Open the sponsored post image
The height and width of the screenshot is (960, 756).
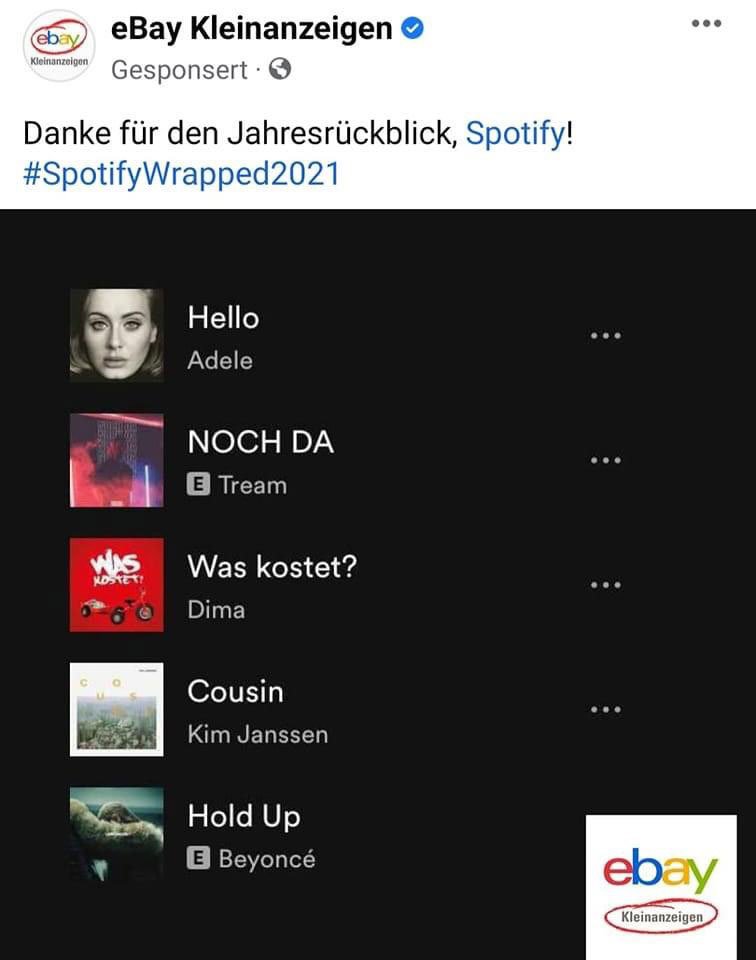[378, 585]
